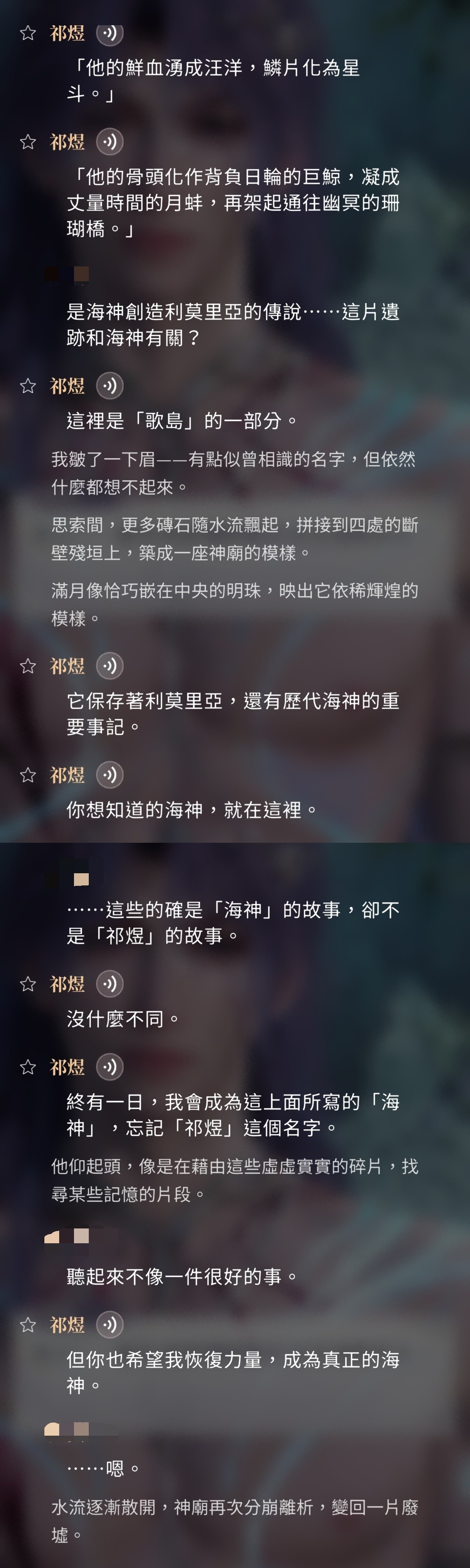Play audio for「但你也希望我恢復力量」

pyautogui.click(x=110, y=1325)
